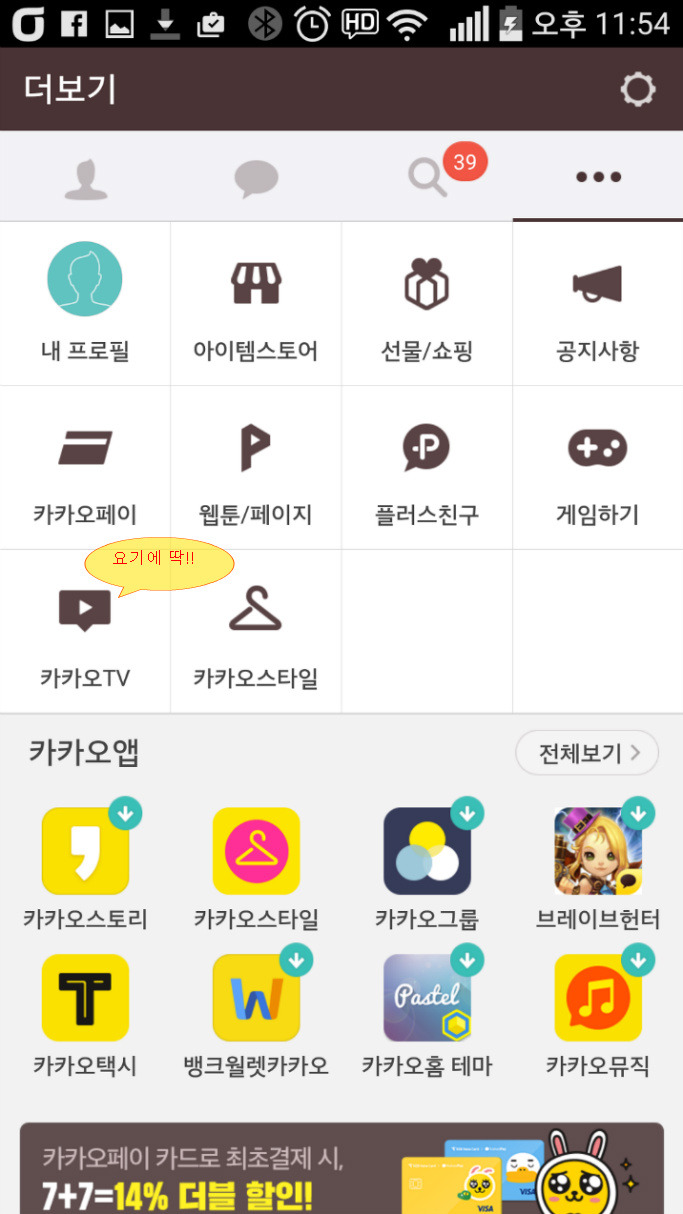Open 아이템스토어

tap(256, 304)
